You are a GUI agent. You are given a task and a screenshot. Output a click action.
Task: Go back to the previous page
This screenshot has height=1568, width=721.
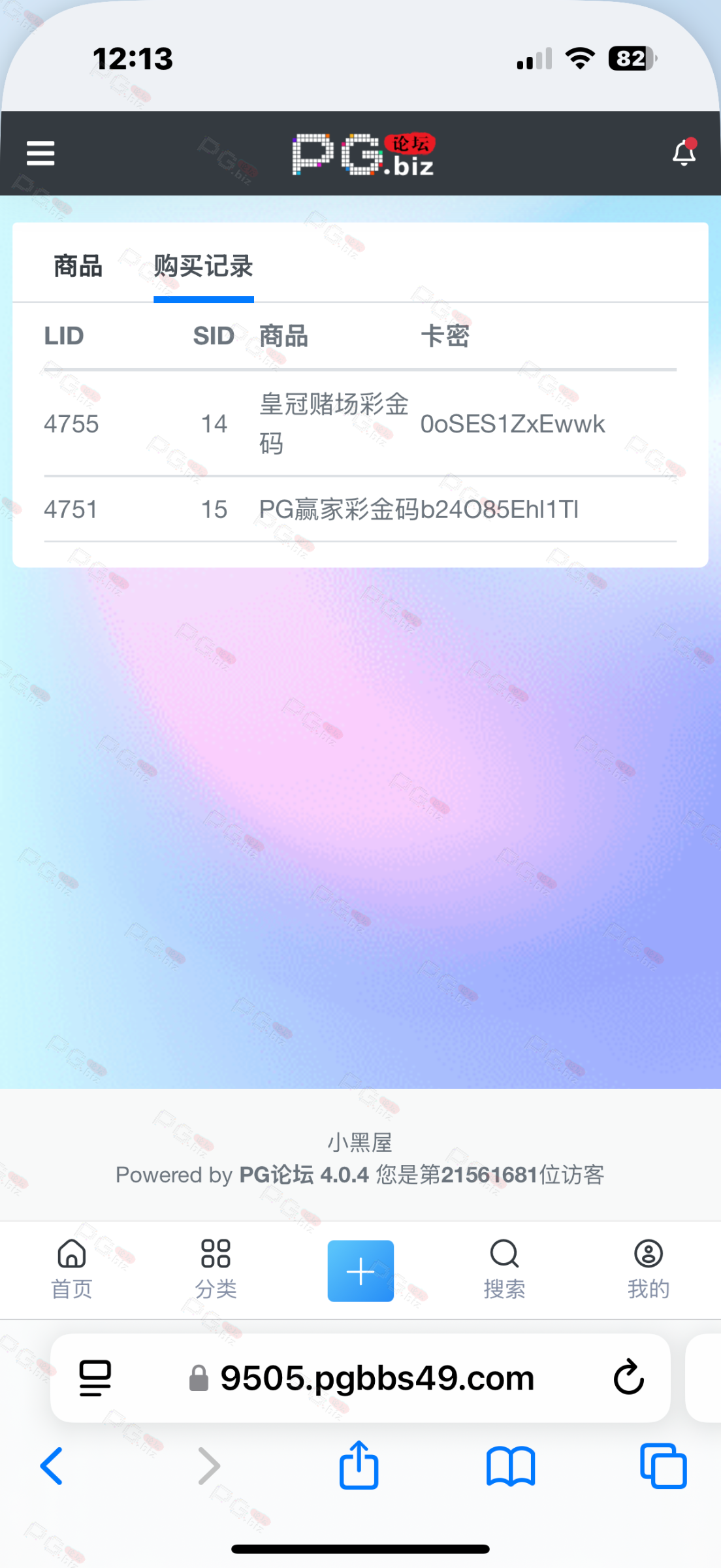pyautogui.click(x=52, y=1466)
